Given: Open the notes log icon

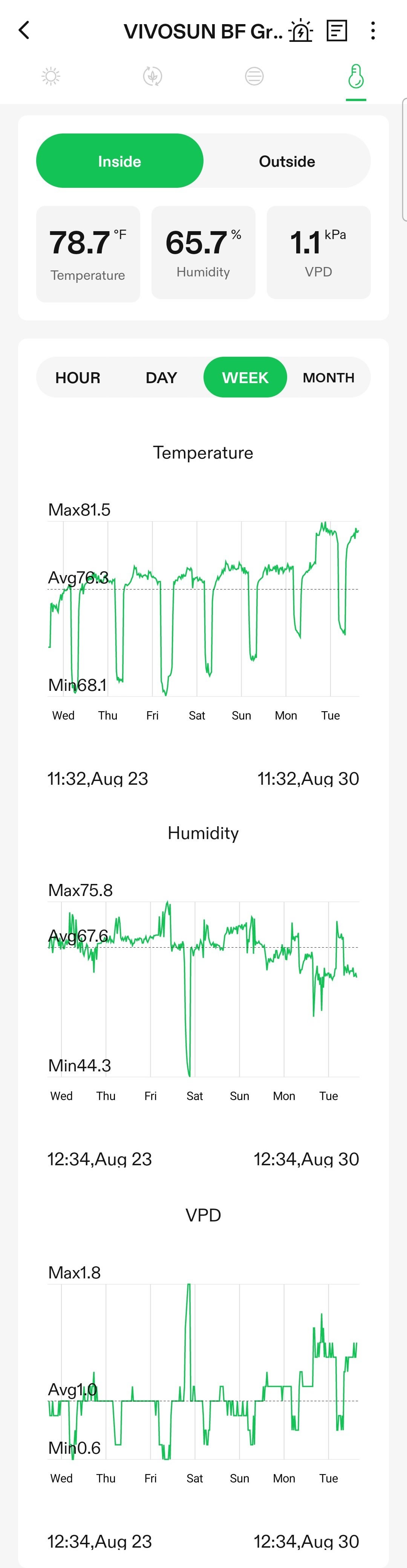Looking at the screenshot, I should (x=337, y=31).
